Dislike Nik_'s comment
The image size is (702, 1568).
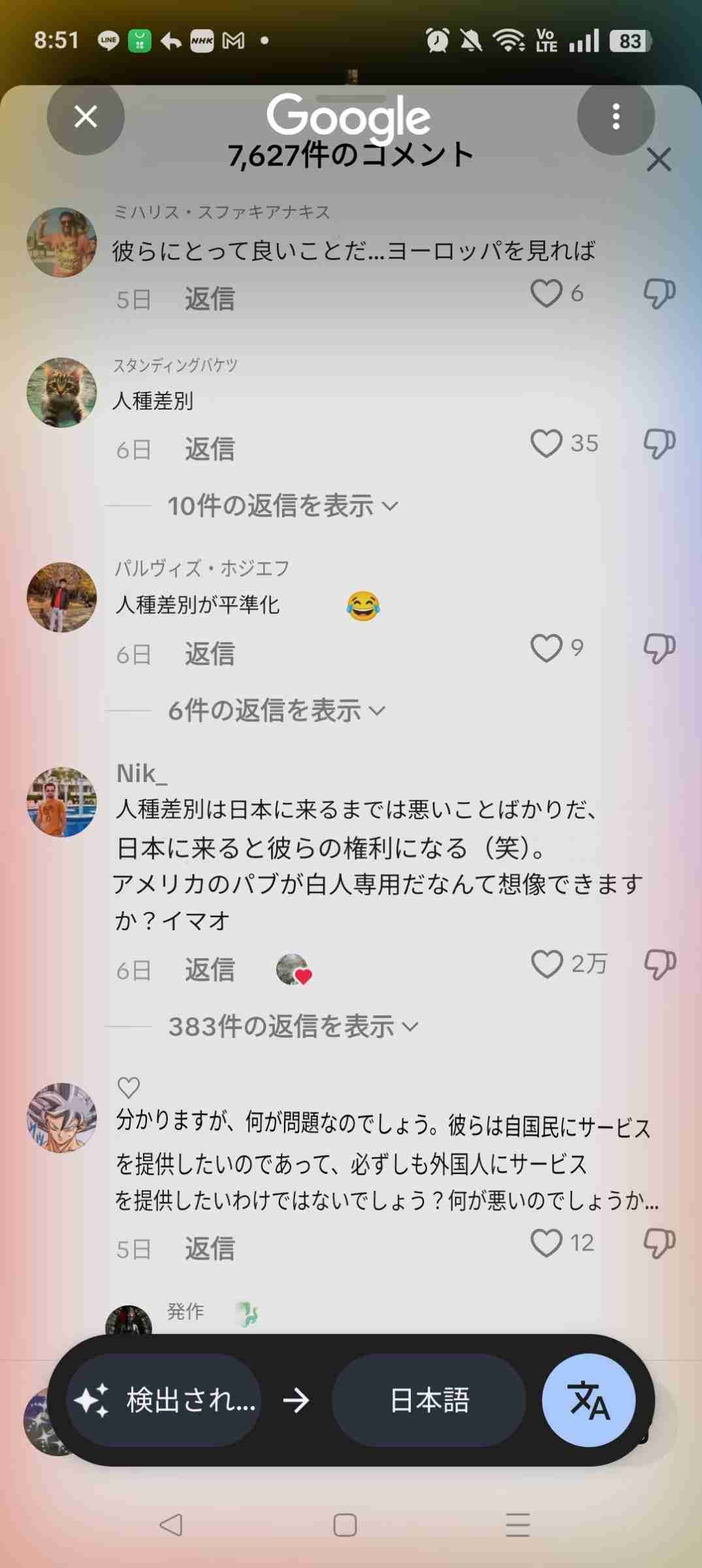click(659, 964)
